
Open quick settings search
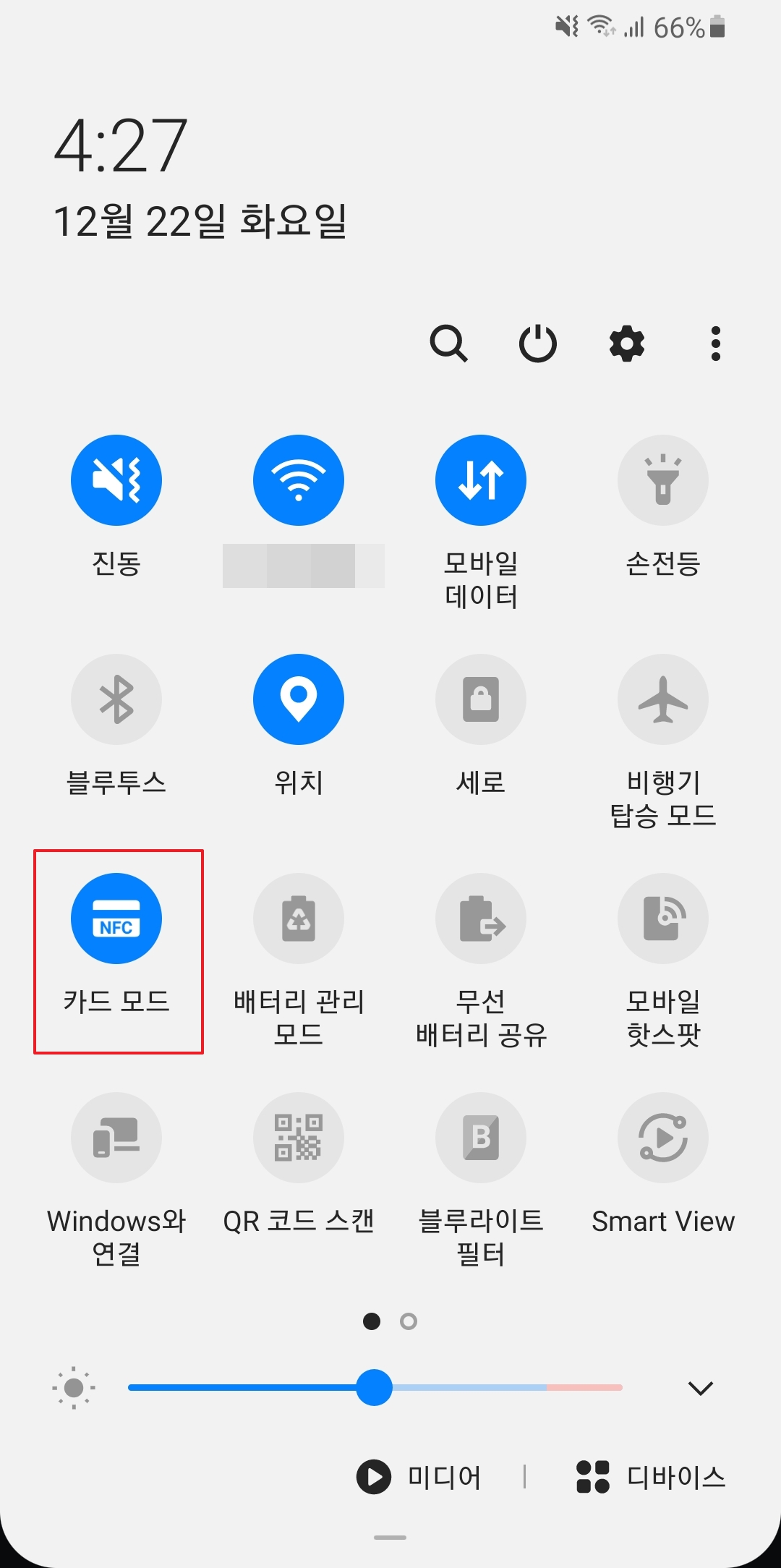450,344
